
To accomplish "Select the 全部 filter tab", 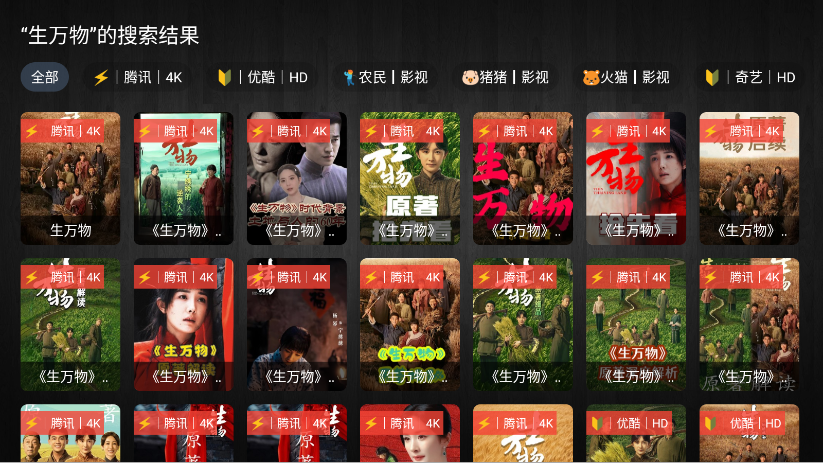I will pos(44,77).
